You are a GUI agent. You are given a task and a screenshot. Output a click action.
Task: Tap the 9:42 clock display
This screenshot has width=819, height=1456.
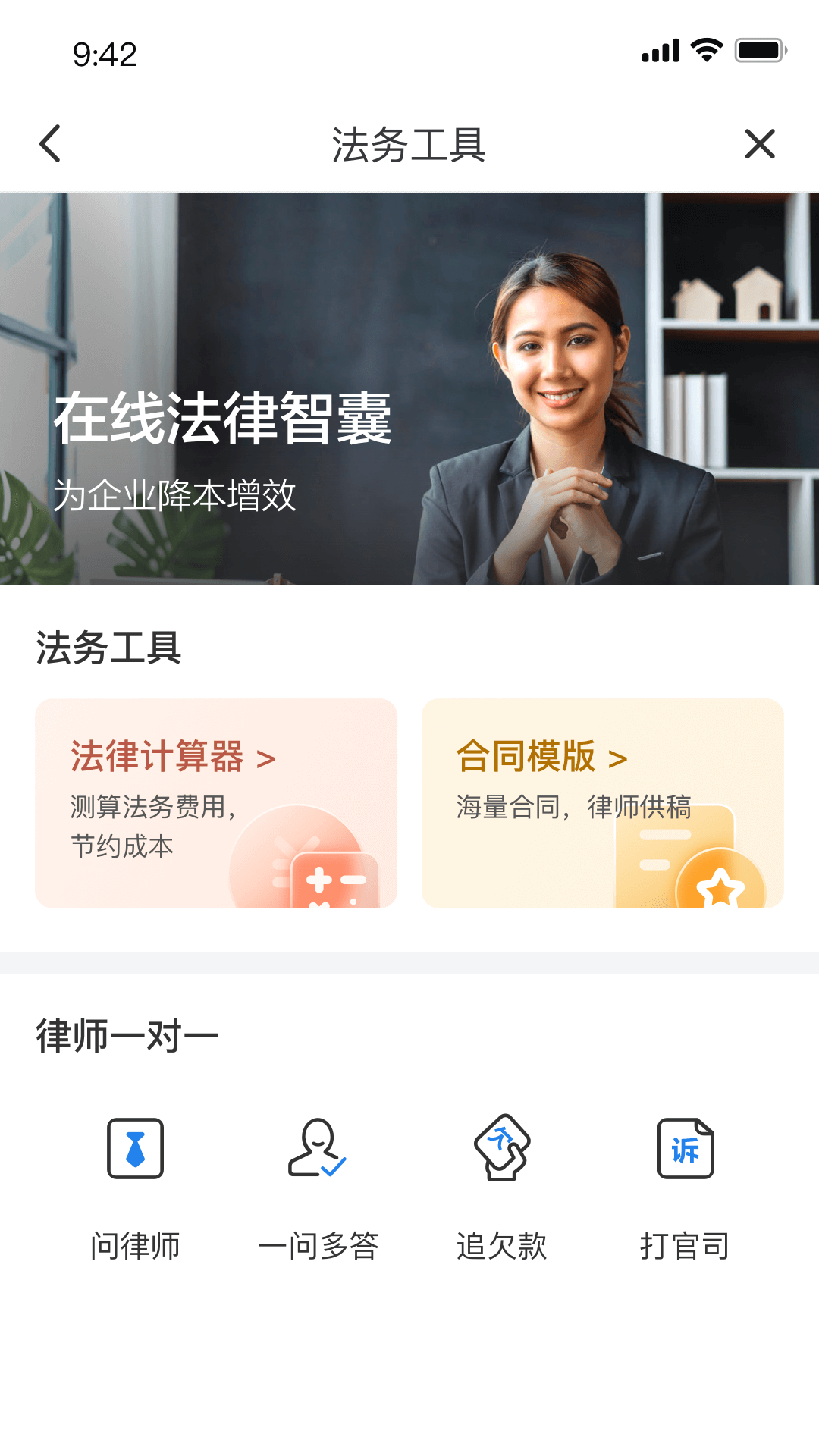coord(104,52)
